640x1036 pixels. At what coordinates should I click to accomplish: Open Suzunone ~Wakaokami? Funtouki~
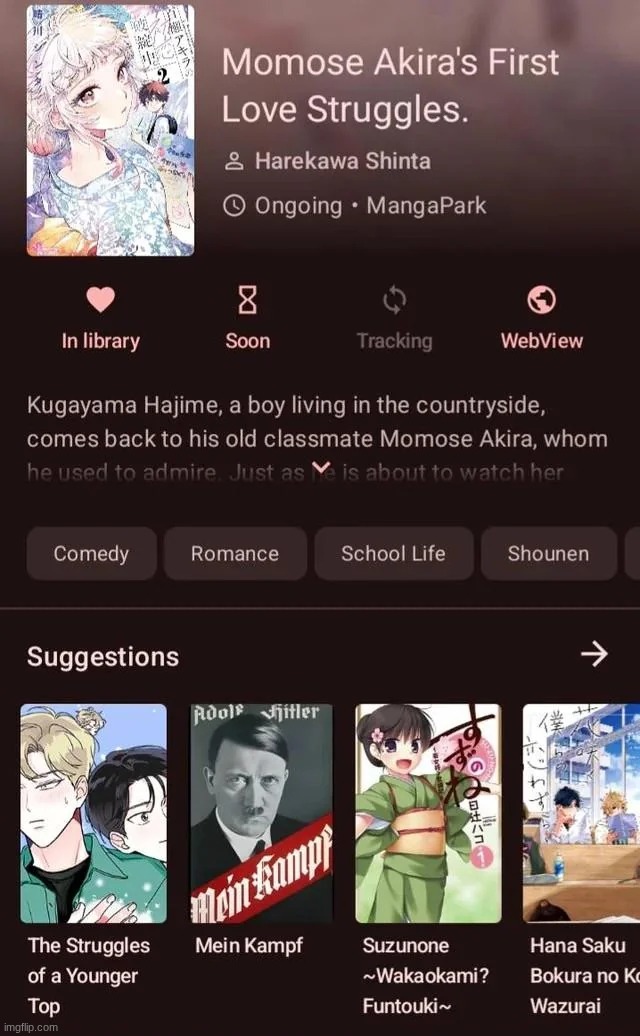point(428,812)
